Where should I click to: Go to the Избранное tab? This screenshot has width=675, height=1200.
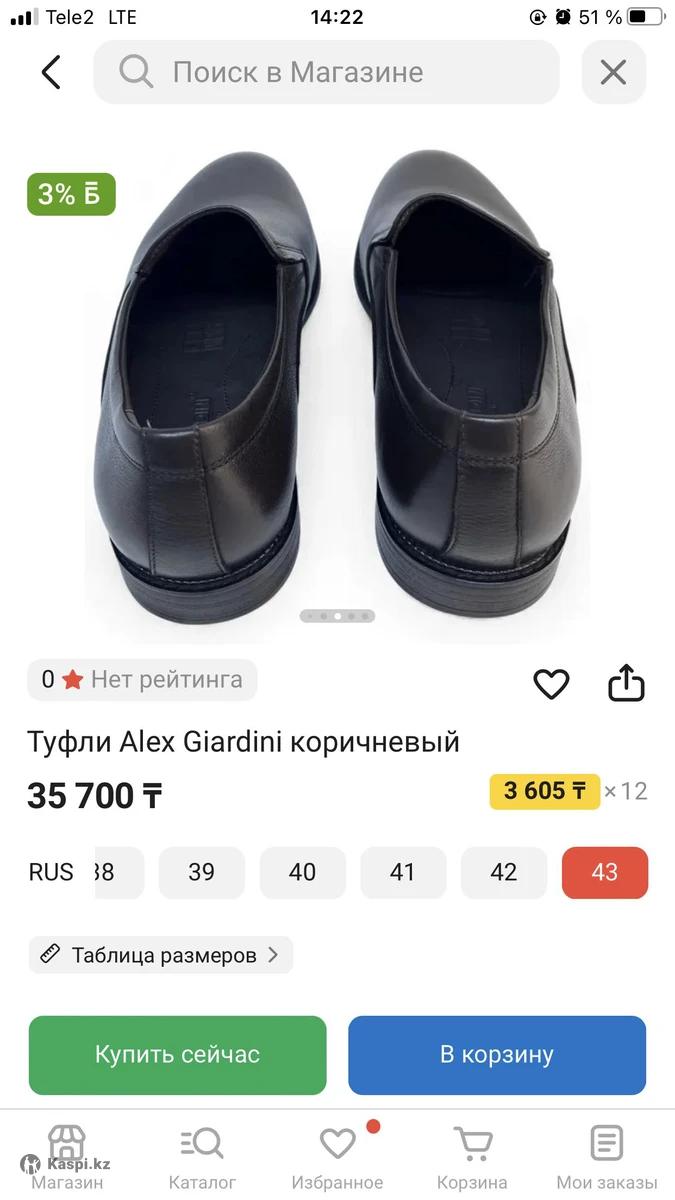coord(337,1157)
